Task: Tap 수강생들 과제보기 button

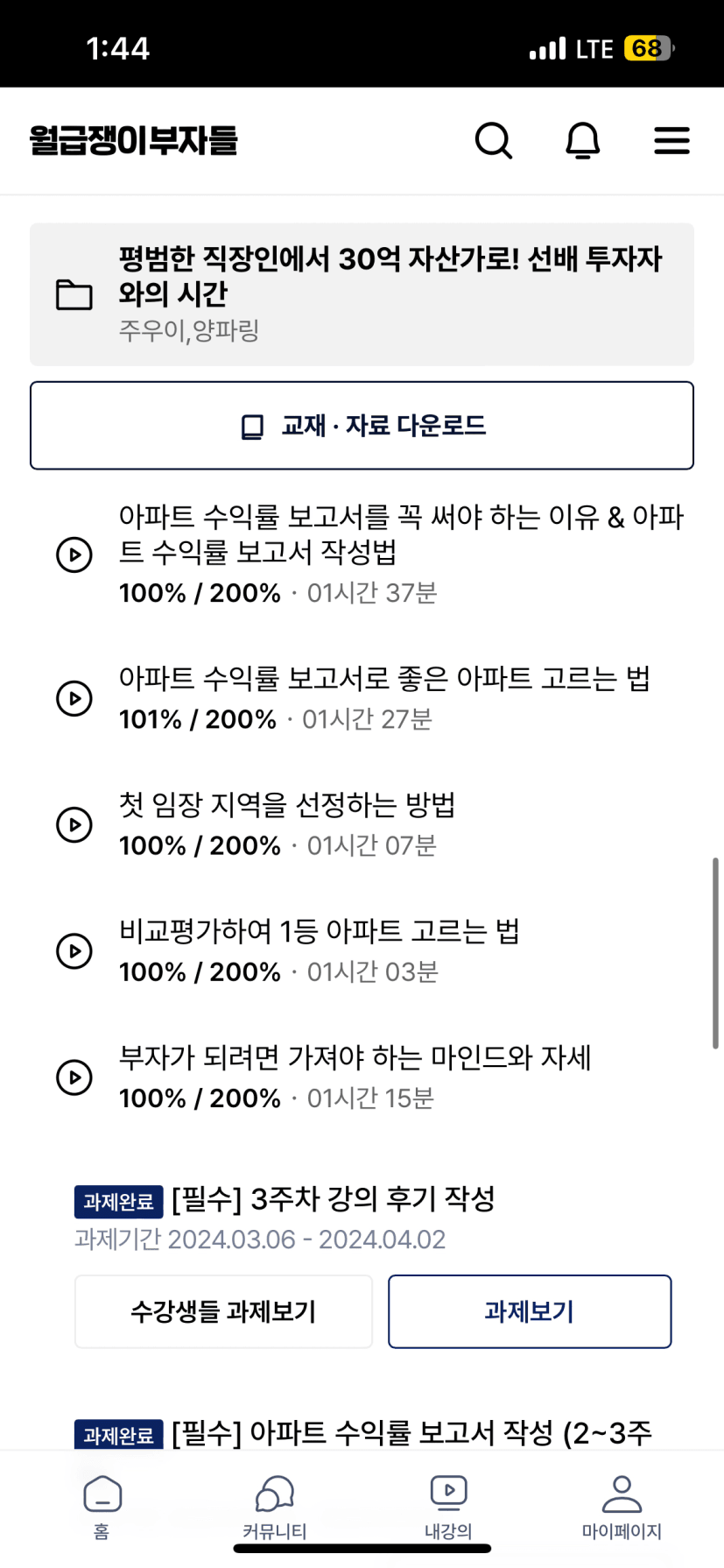Action: (x=223, y=1311)
